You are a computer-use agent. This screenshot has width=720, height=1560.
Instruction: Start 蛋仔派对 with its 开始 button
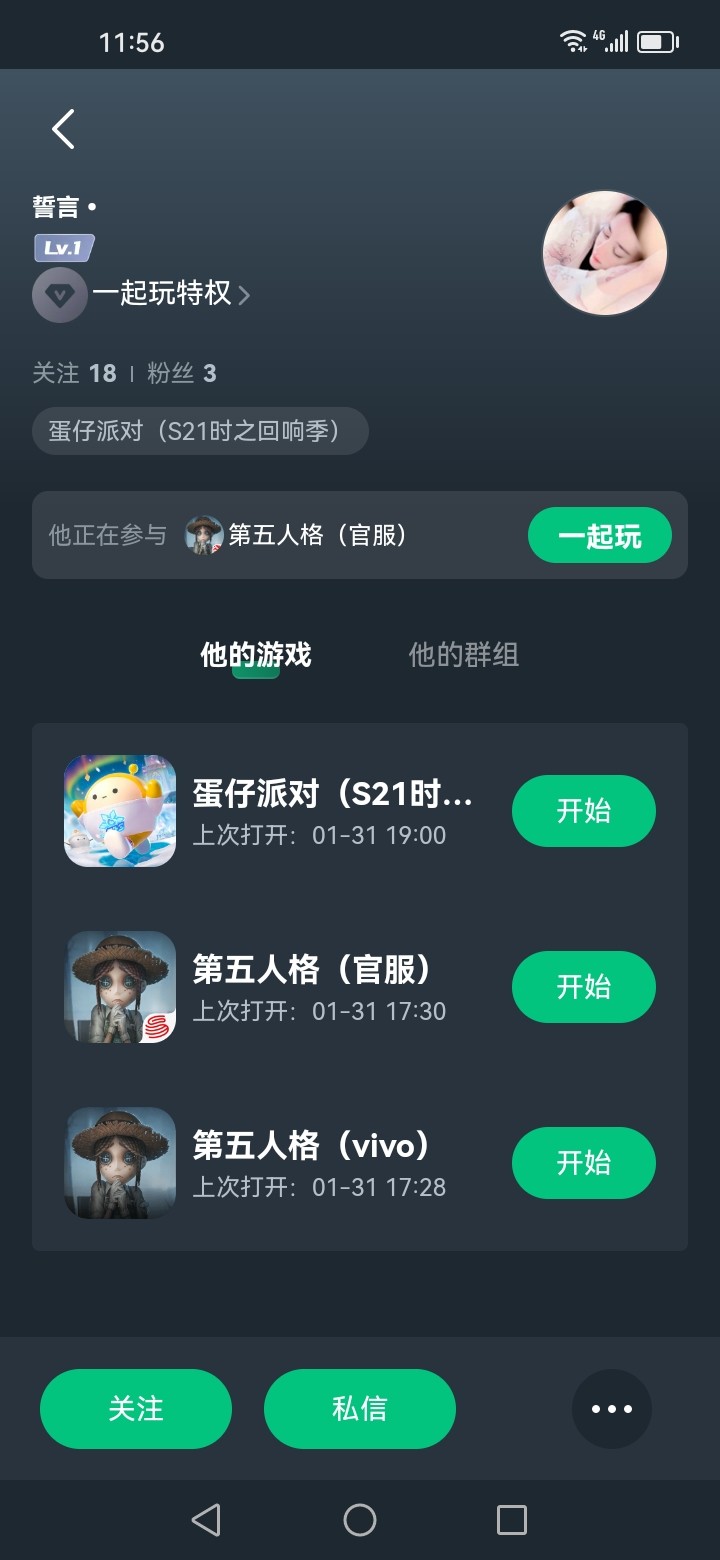click(x=583, y=811)
